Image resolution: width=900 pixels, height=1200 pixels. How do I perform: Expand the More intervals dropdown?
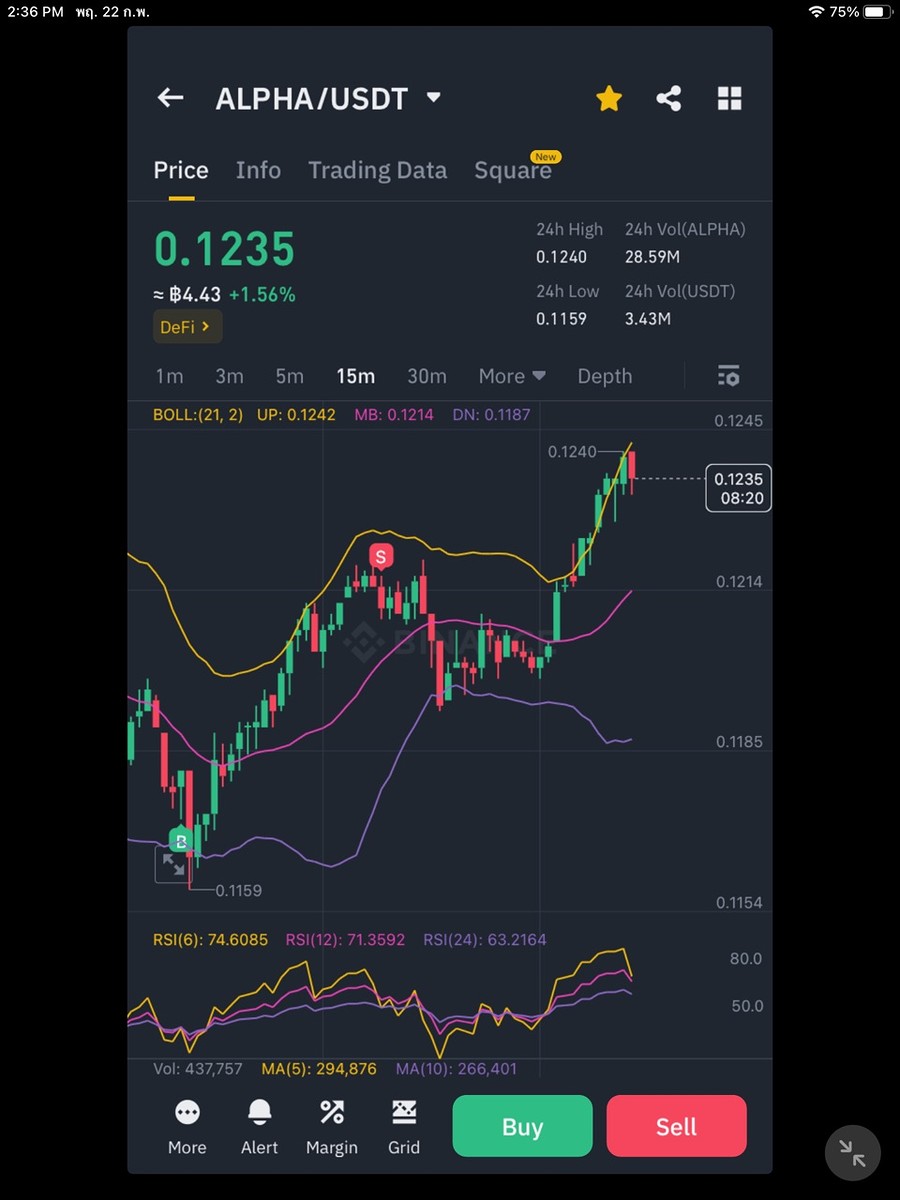tap(512, 376)
